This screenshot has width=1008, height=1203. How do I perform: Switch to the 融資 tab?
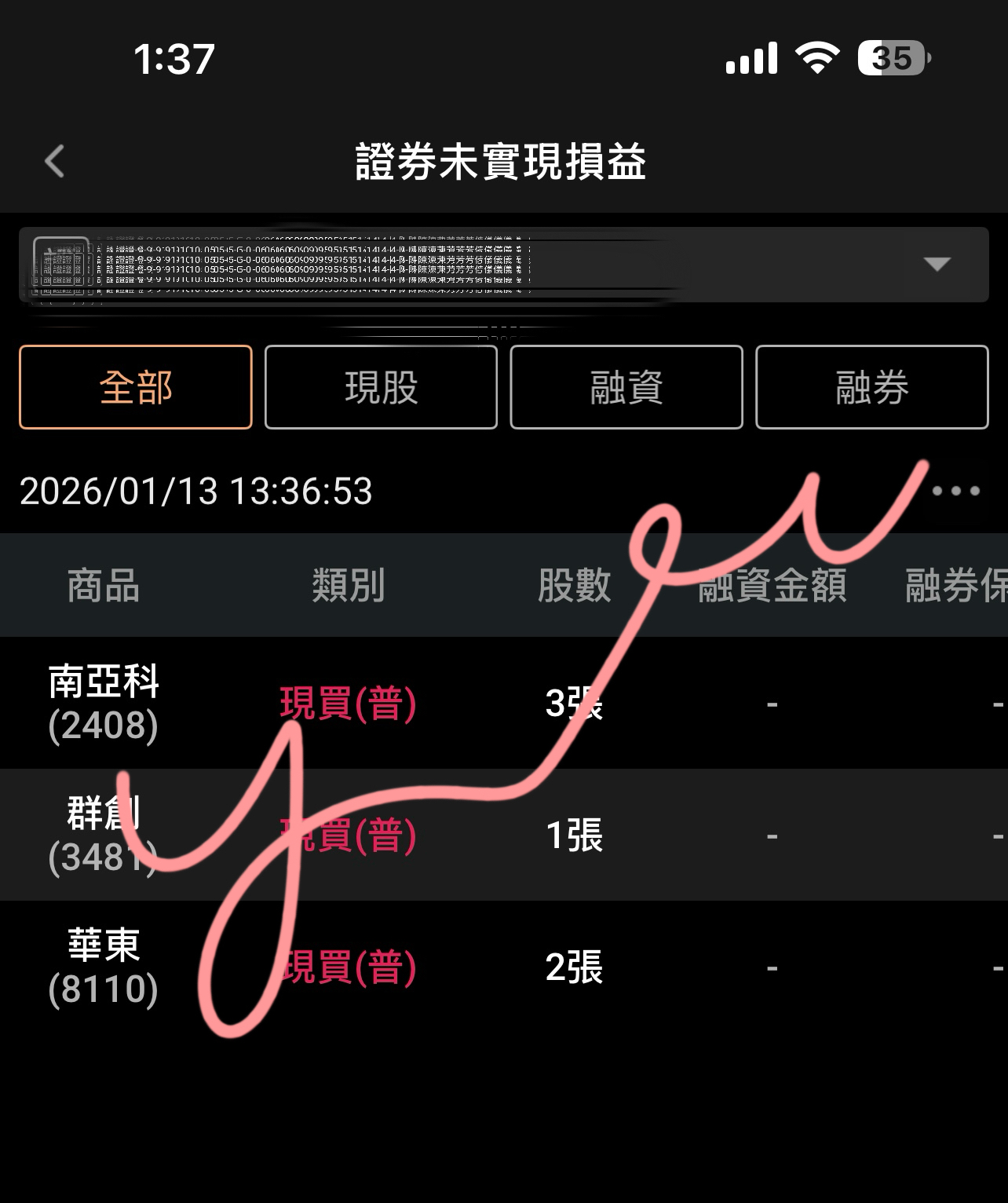click(x=626, y=387)
